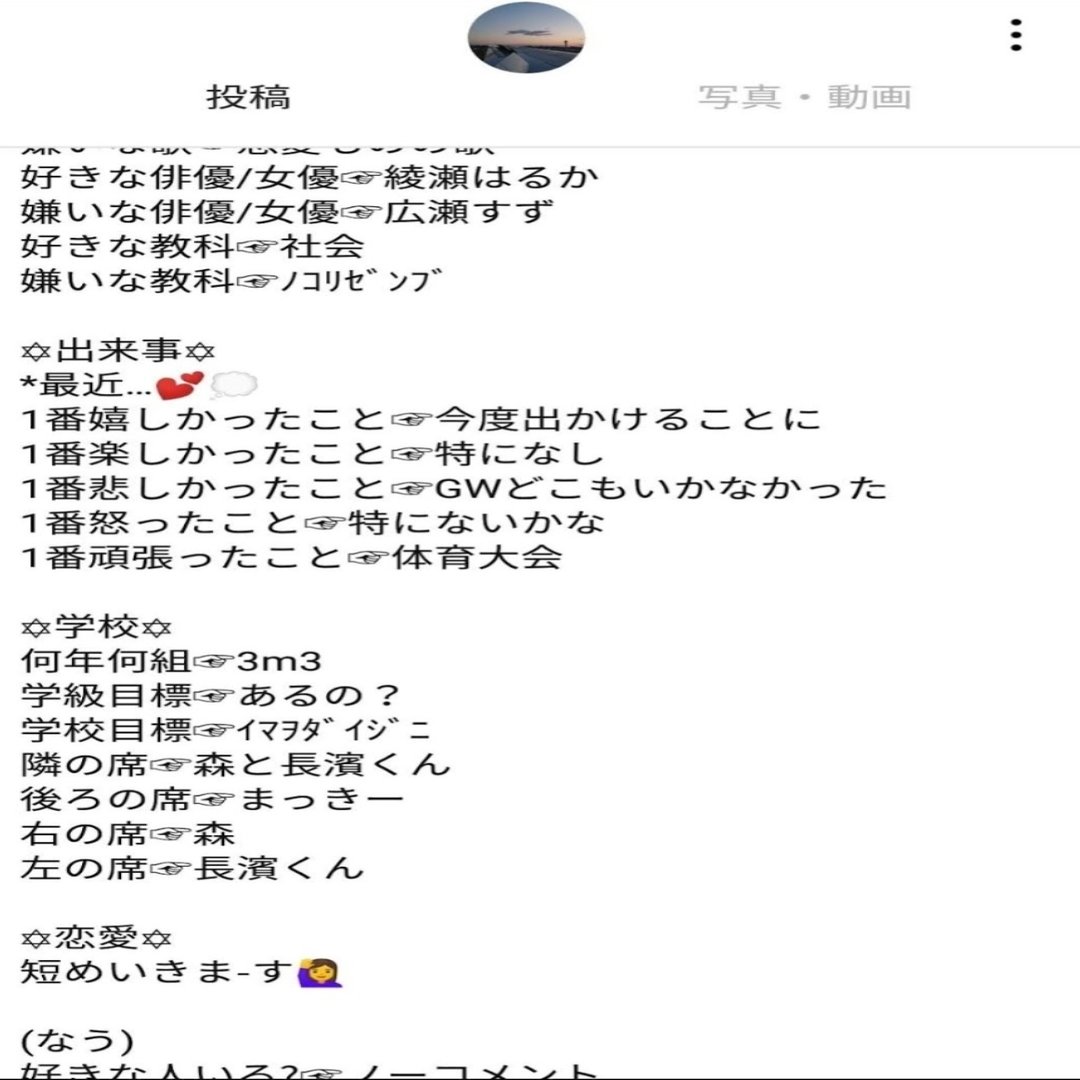Select the 投稿 tab

coord(249,97)
